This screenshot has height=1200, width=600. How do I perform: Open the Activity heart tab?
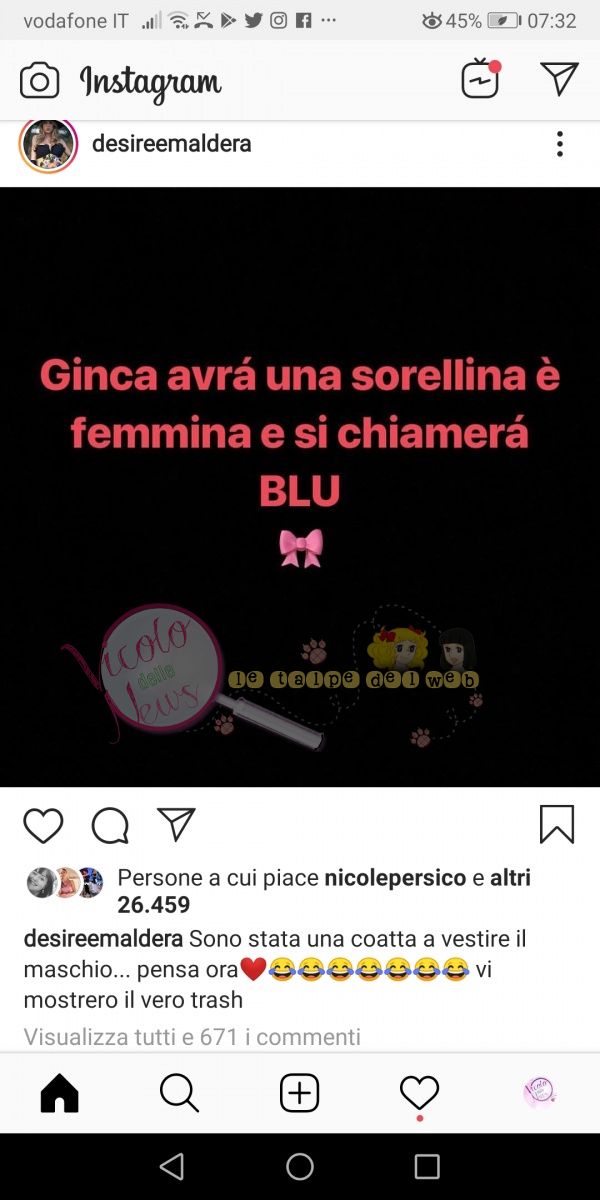click(x=419, y=1093)
